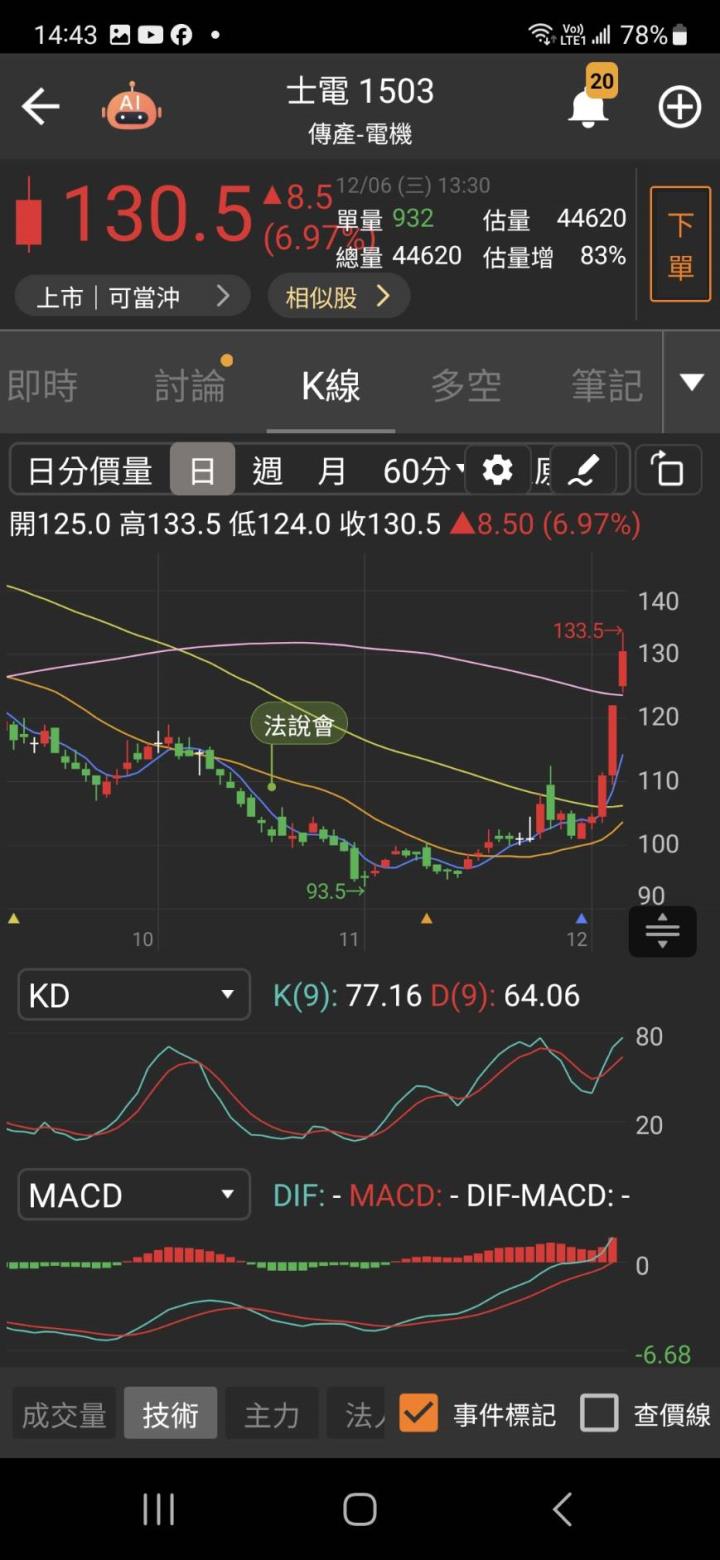Open the KD indicator dropdown
Viewport: 720px width, 1560px height.
[x=134, y=995]
